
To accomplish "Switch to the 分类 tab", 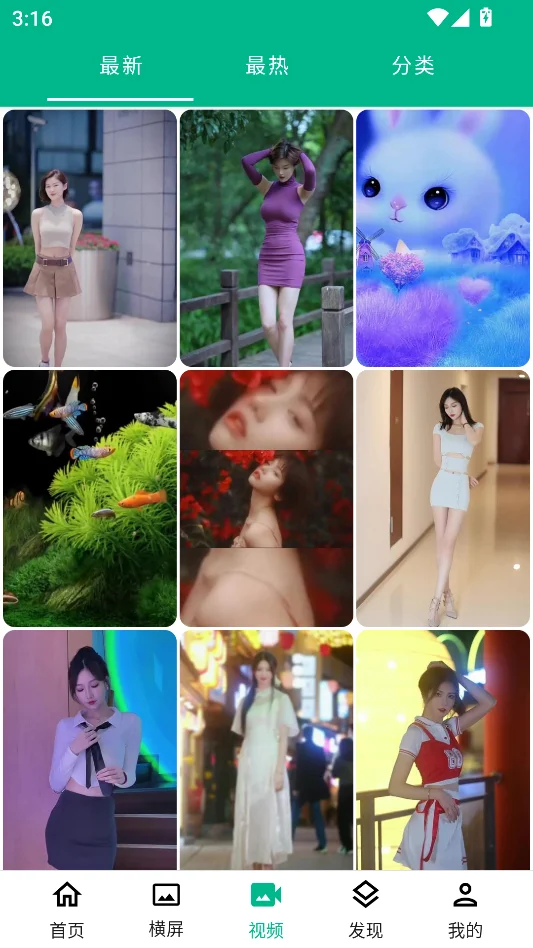I will coord(413,65).
